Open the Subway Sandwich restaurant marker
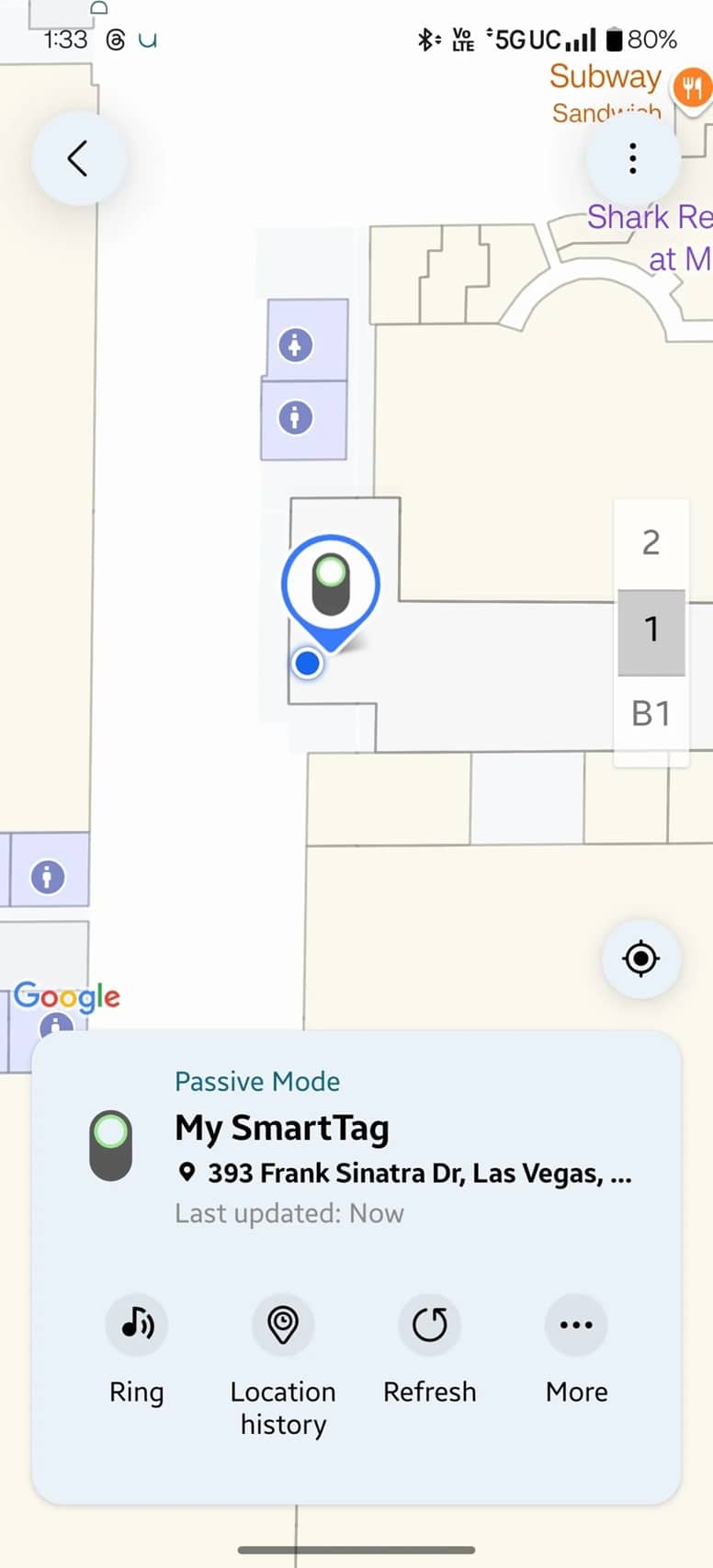 tap(692, 89)
